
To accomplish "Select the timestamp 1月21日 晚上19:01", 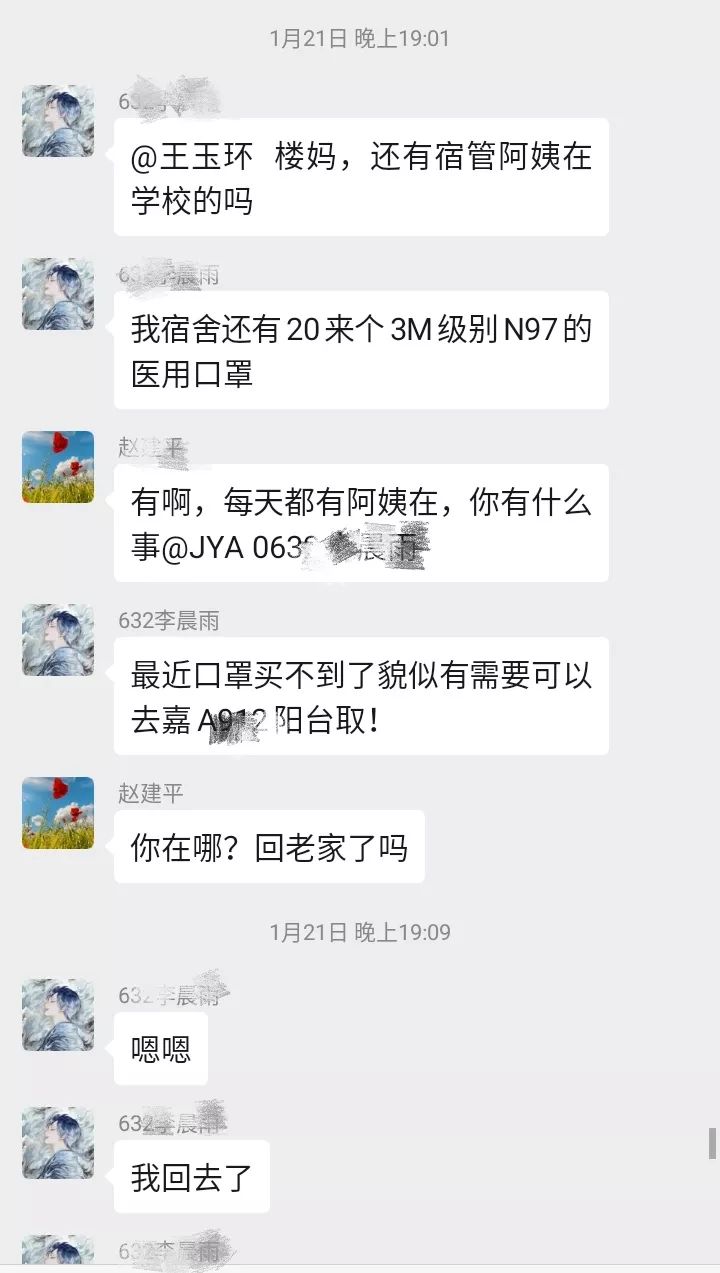I will [x=360, y=39].
